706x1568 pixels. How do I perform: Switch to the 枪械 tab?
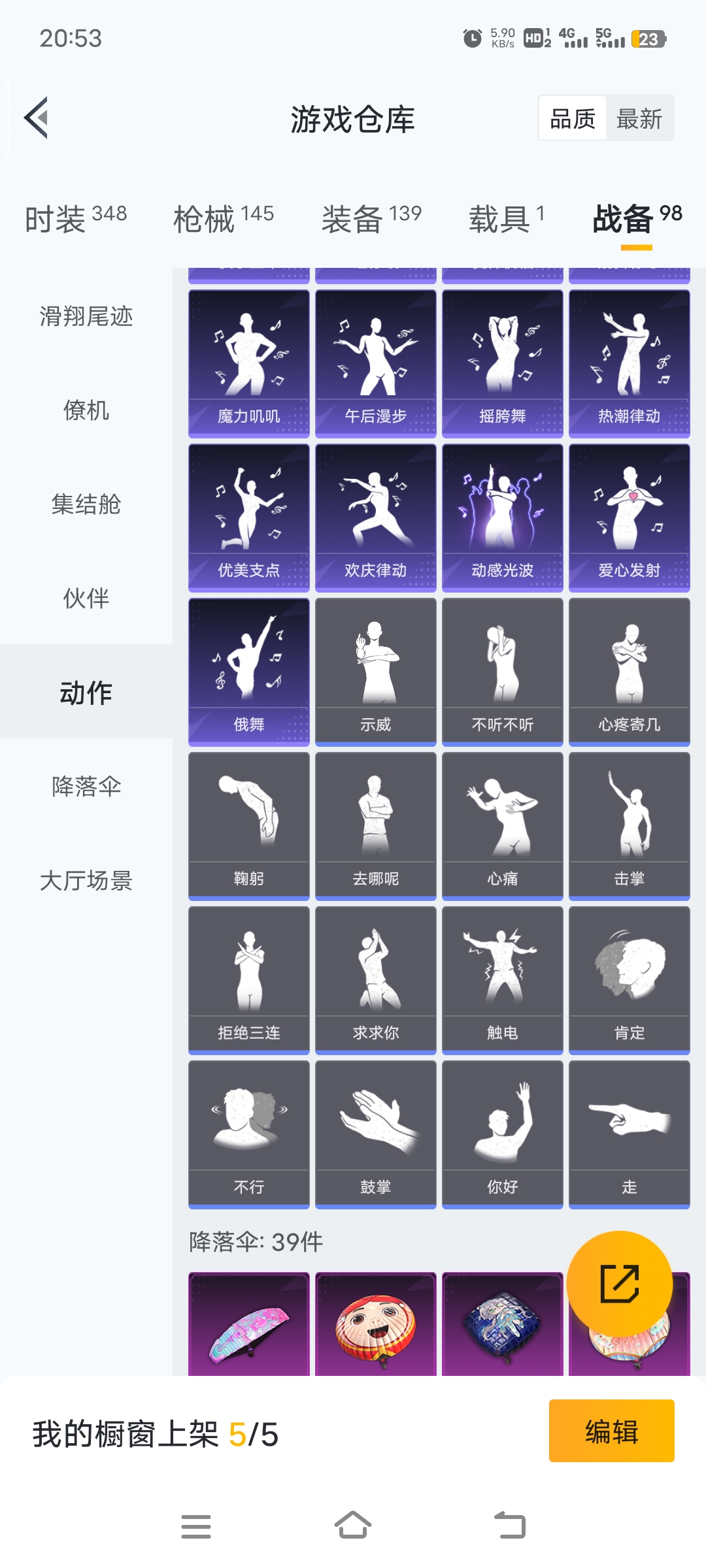224,219
